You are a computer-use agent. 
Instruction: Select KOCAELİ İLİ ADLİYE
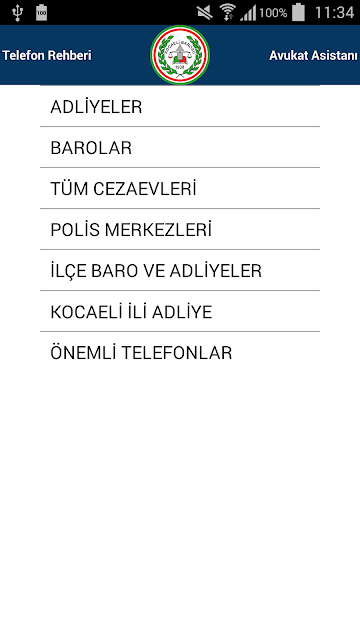click(180, 311)
